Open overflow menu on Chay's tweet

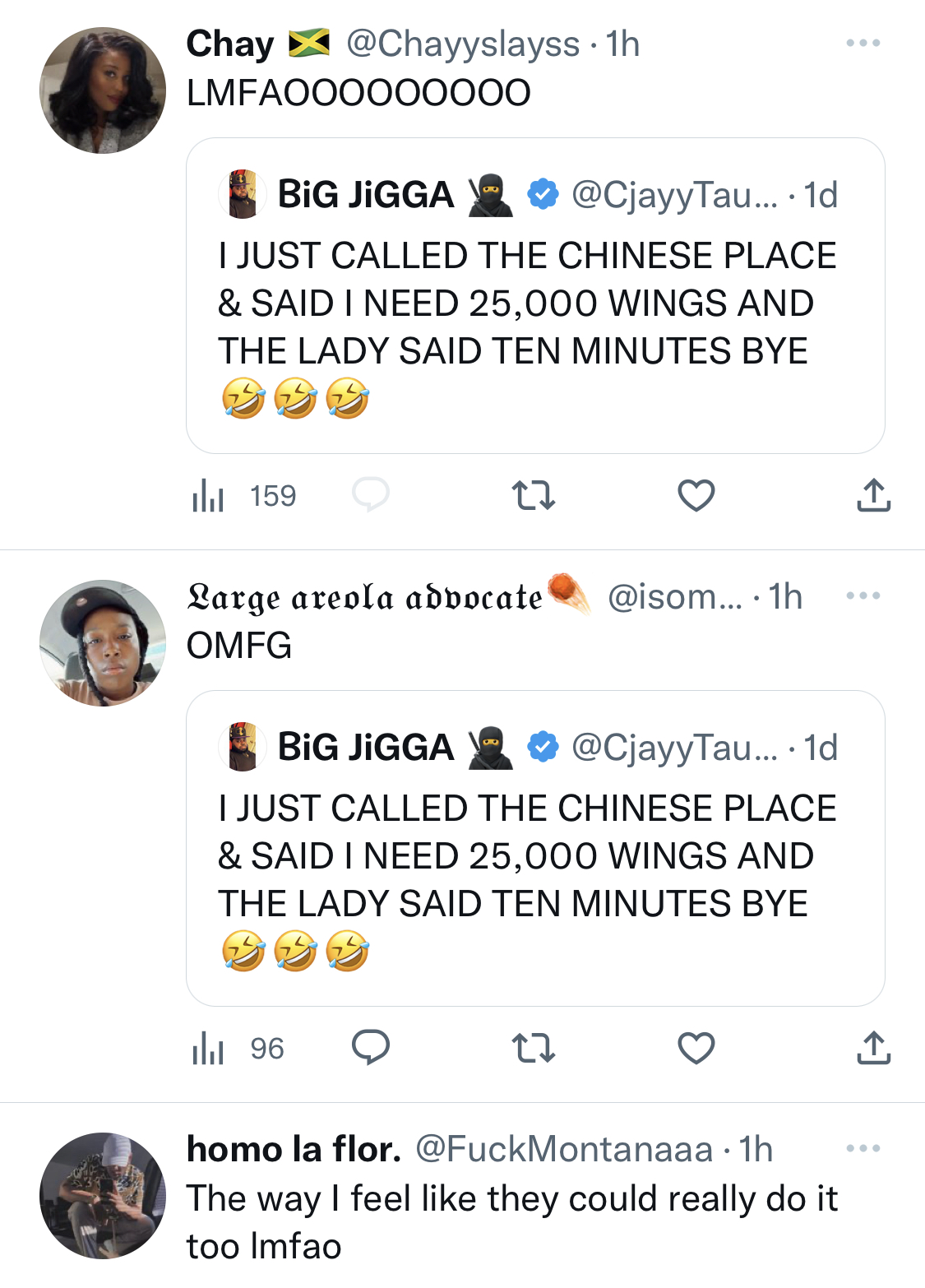tap(863, 43)
